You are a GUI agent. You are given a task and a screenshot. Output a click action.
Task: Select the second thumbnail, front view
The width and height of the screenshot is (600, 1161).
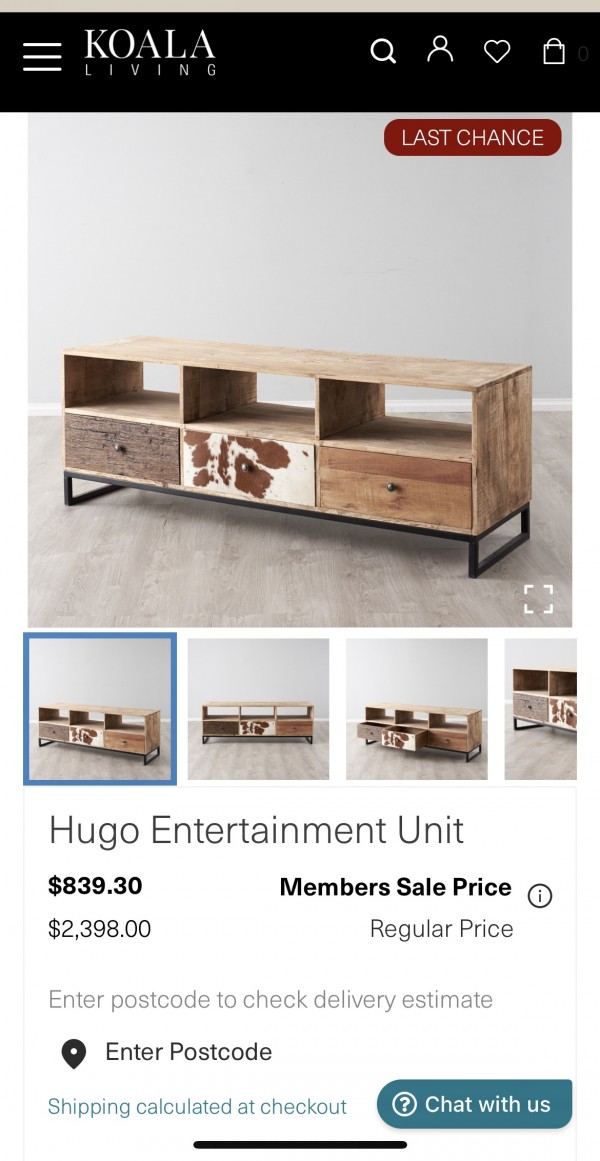[258, 709]
